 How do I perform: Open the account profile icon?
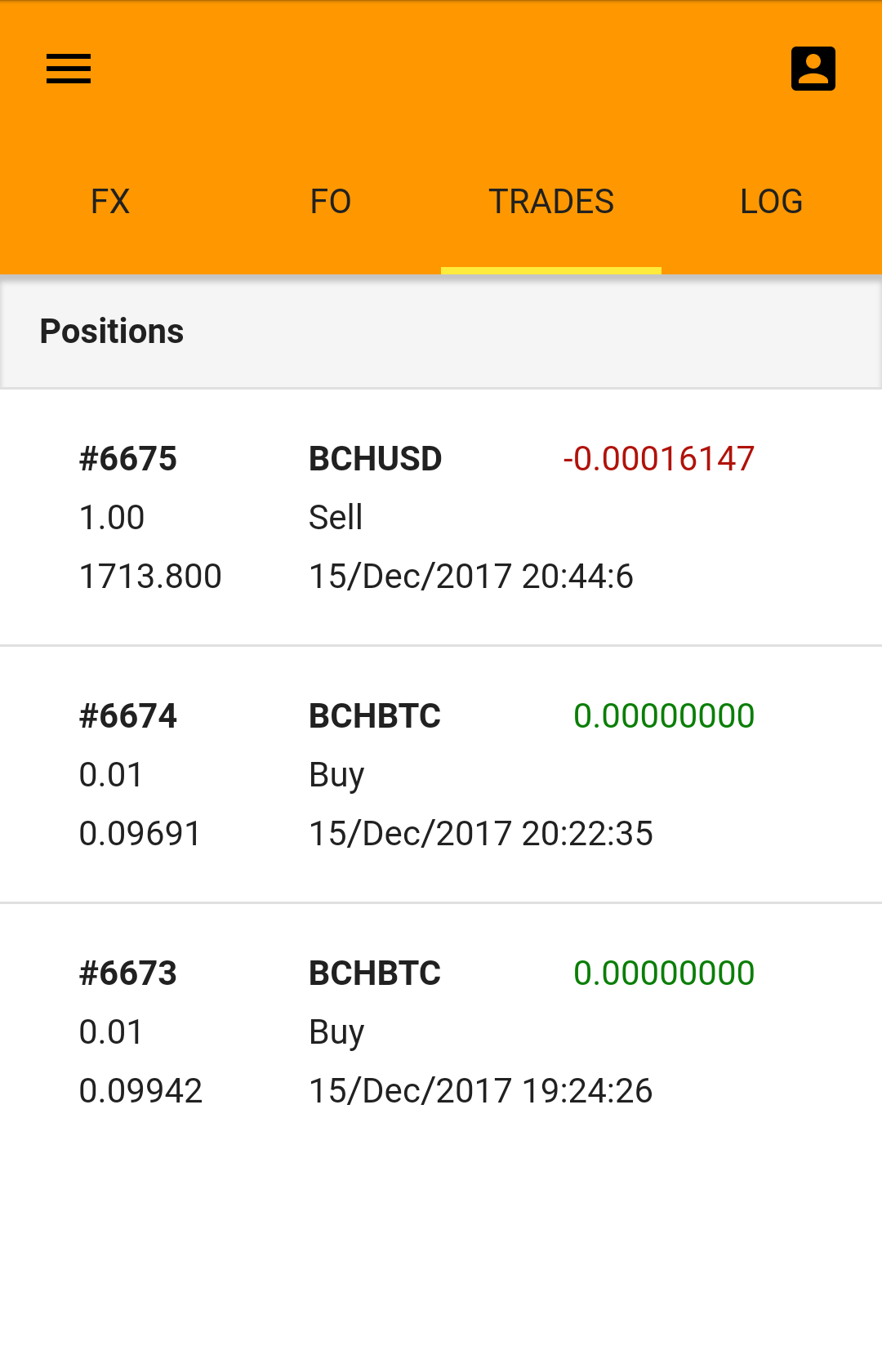tap(813, 69)
